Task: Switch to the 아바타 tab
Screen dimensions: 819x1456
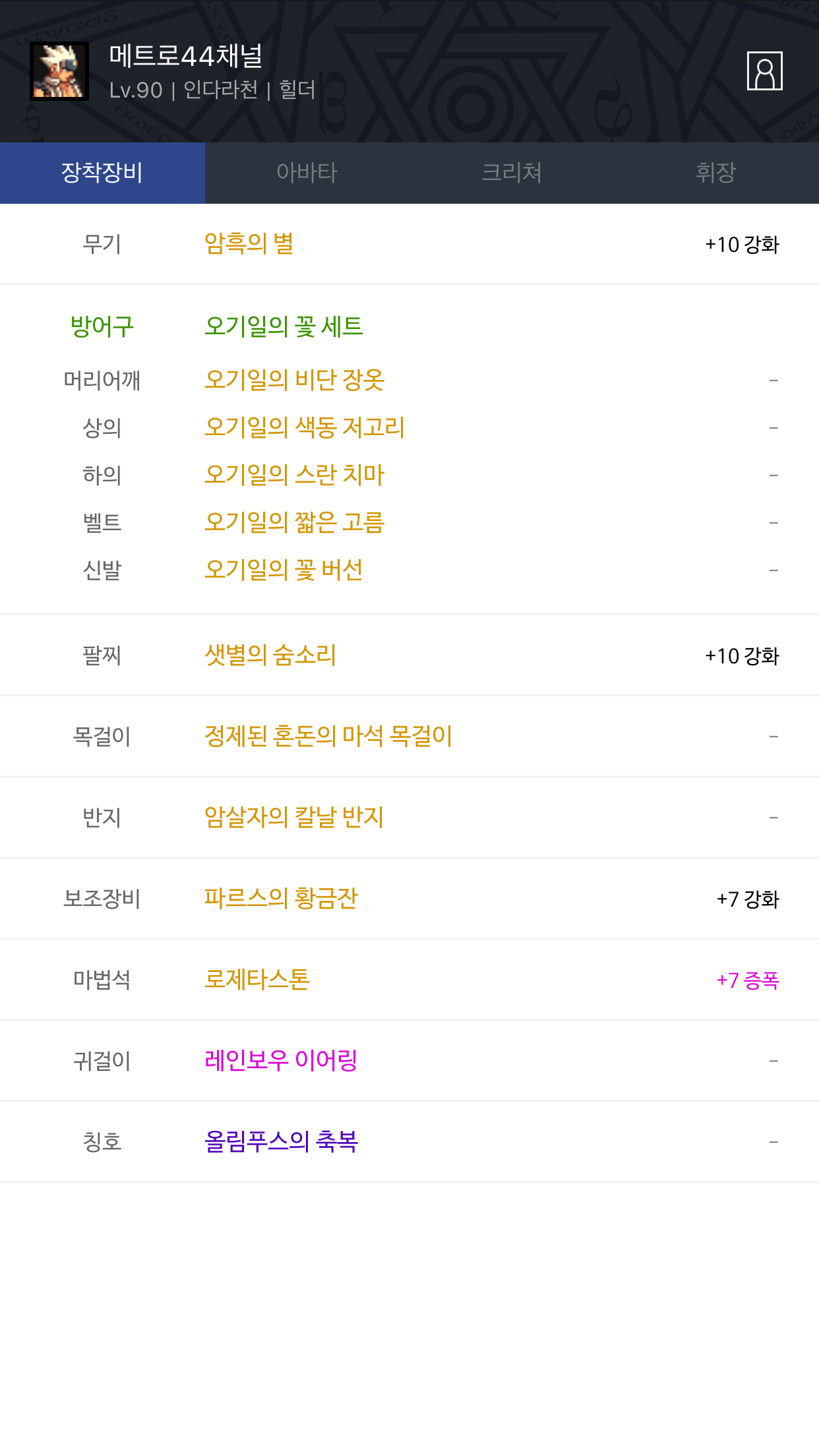Action: coord(307,173)
